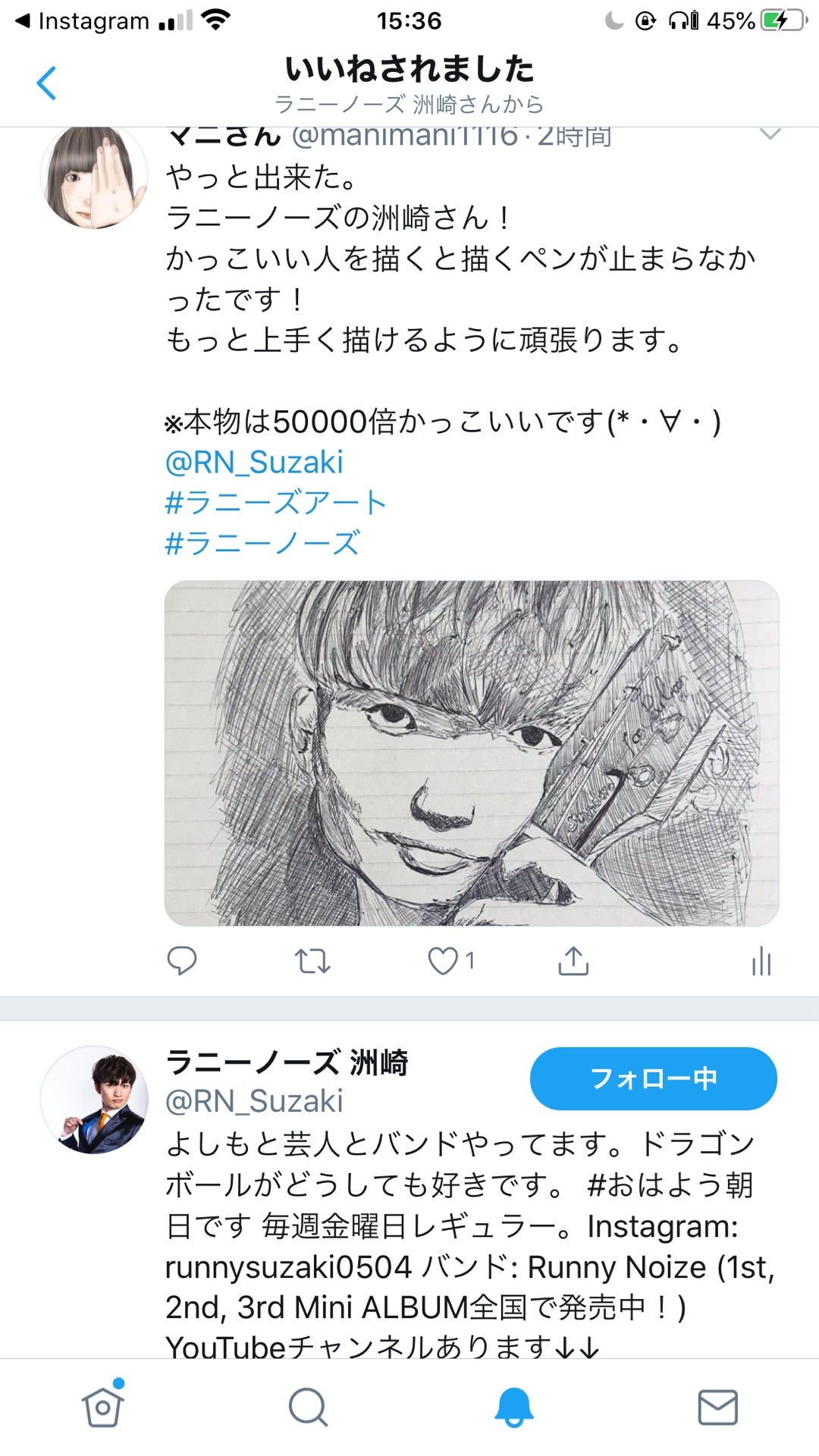Open the tweet options chevron
The width and height of the screenshot is (819, 1456).
pos(770,135)
